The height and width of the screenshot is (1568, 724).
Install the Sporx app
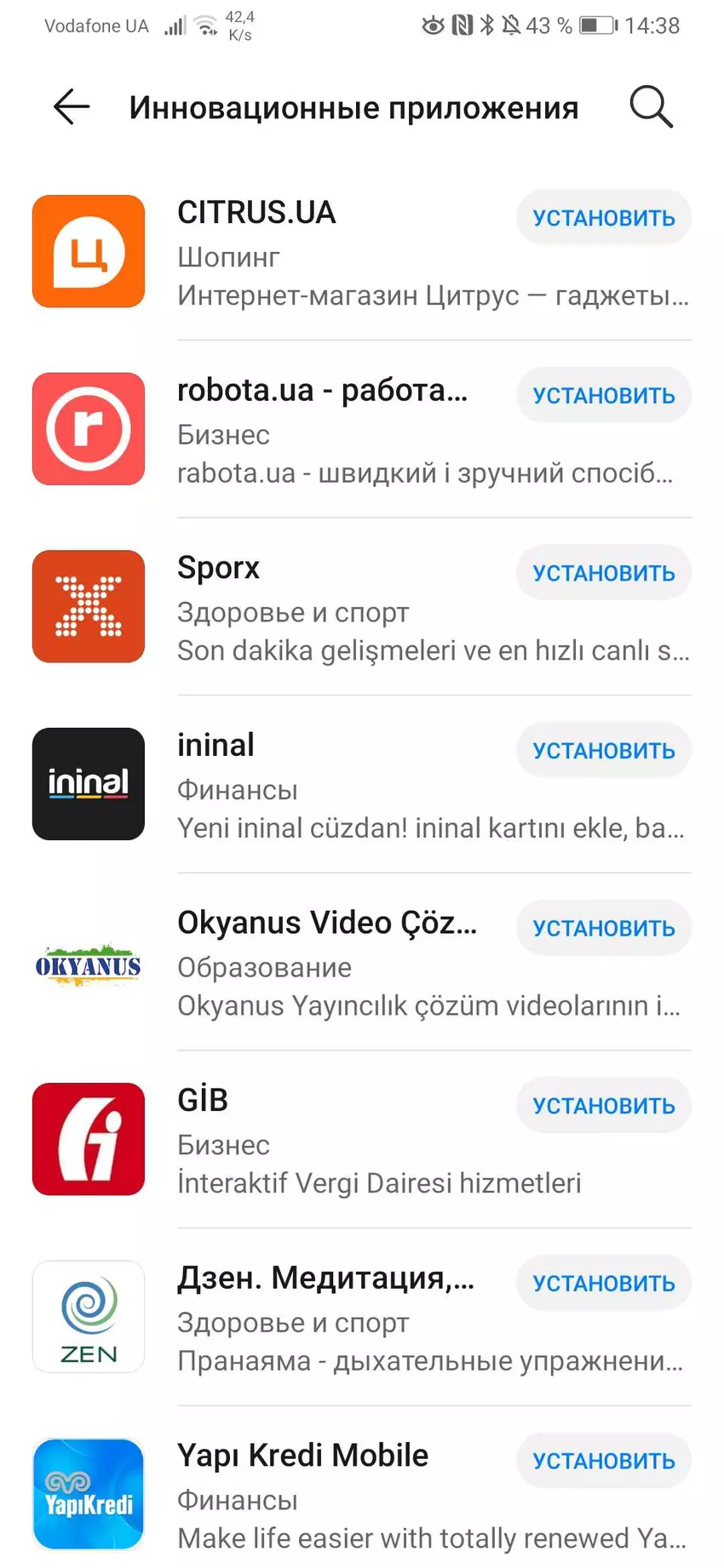coord(603,573)
